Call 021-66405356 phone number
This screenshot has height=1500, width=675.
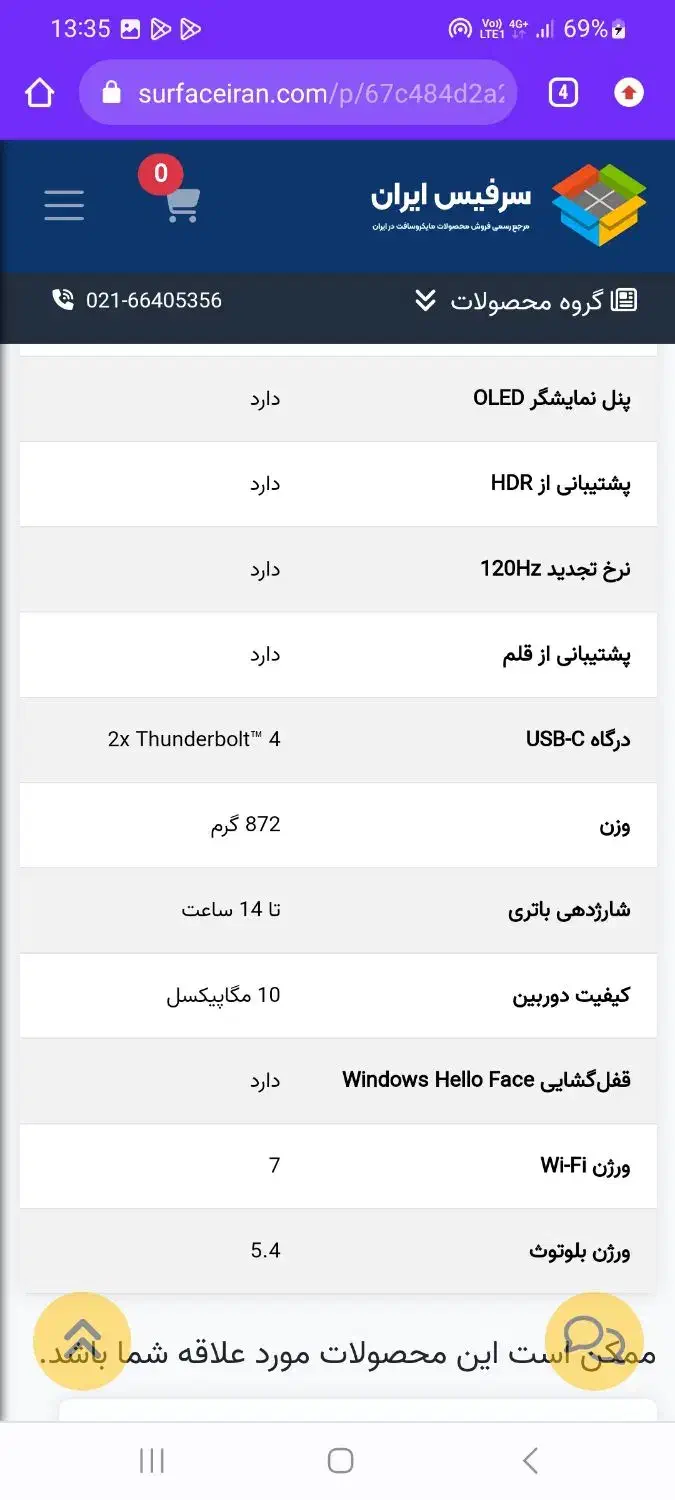click(138, 300)
